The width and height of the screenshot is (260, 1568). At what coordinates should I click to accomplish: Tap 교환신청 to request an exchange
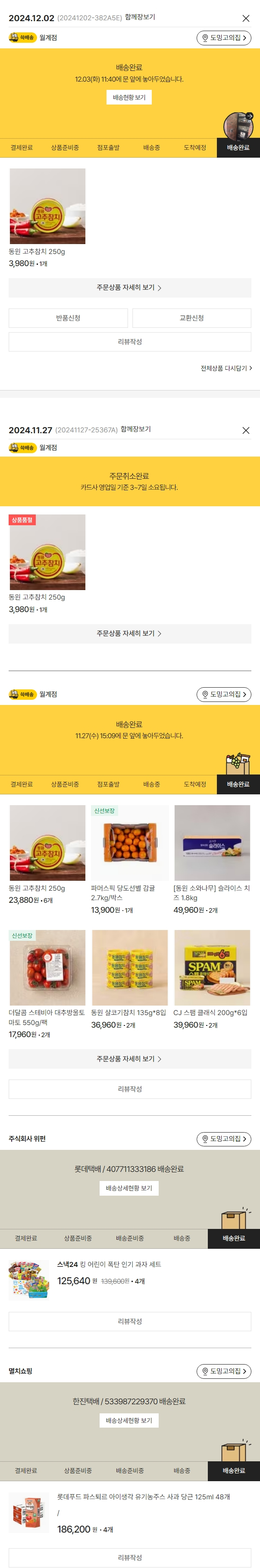[191, 318]
